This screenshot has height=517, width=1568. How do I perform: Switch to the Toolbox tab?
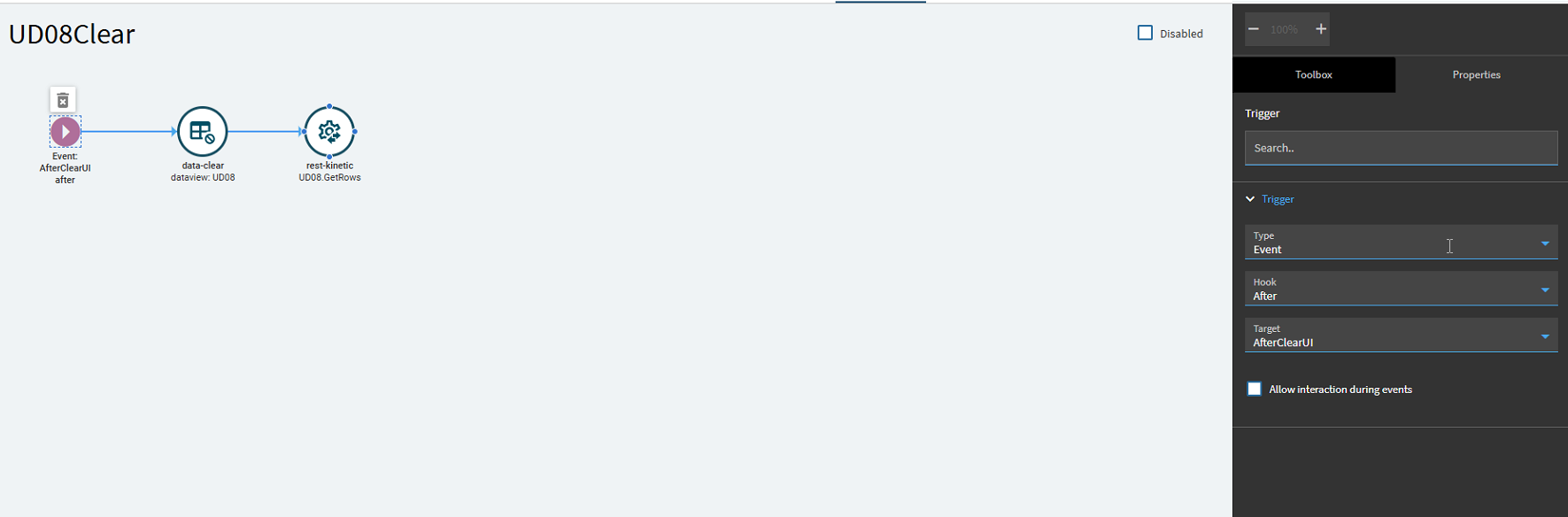[1313, 75]
